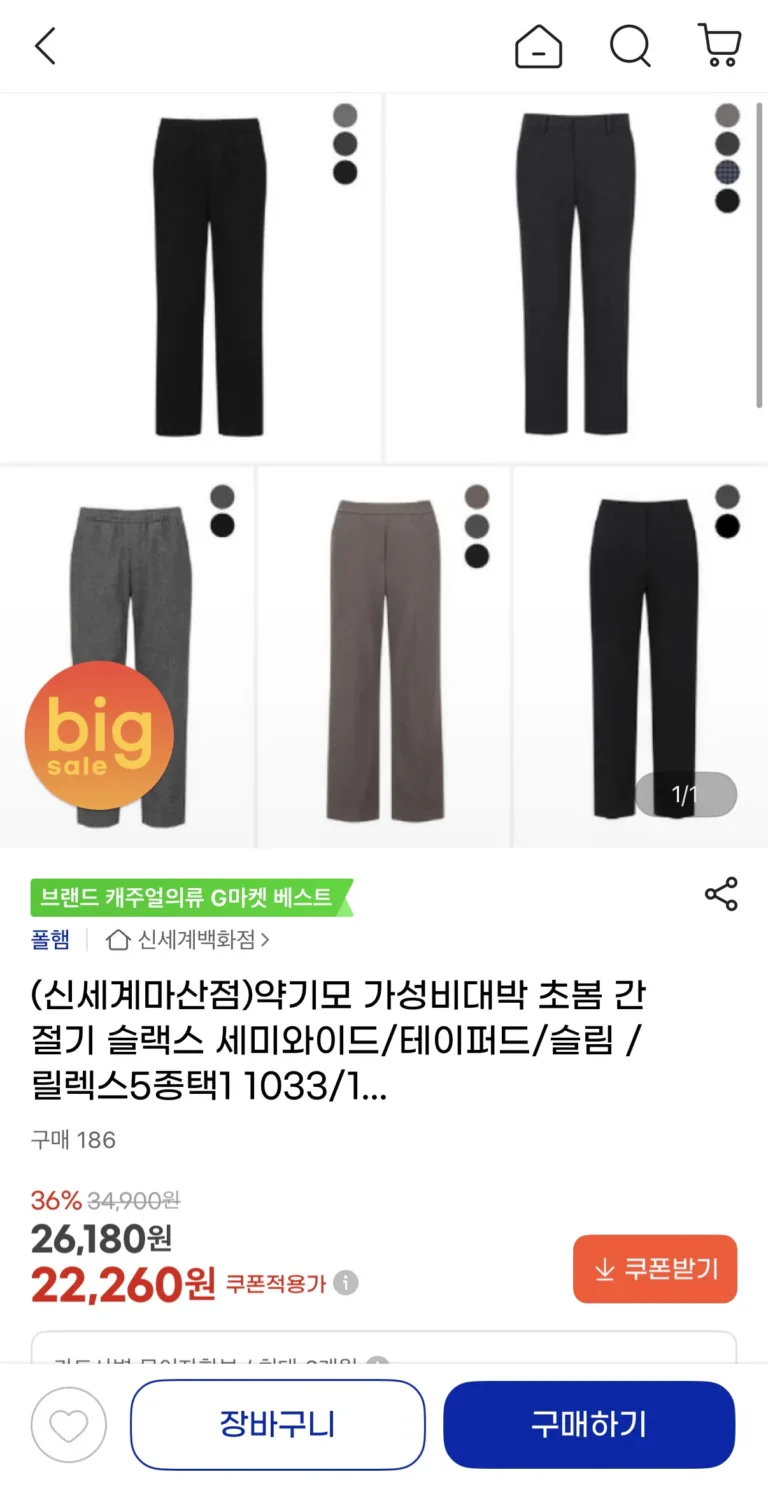Viewport: 768px width, 1486px height.
Task: Open the search magnifier icon
Action: [x=630, y=46]
